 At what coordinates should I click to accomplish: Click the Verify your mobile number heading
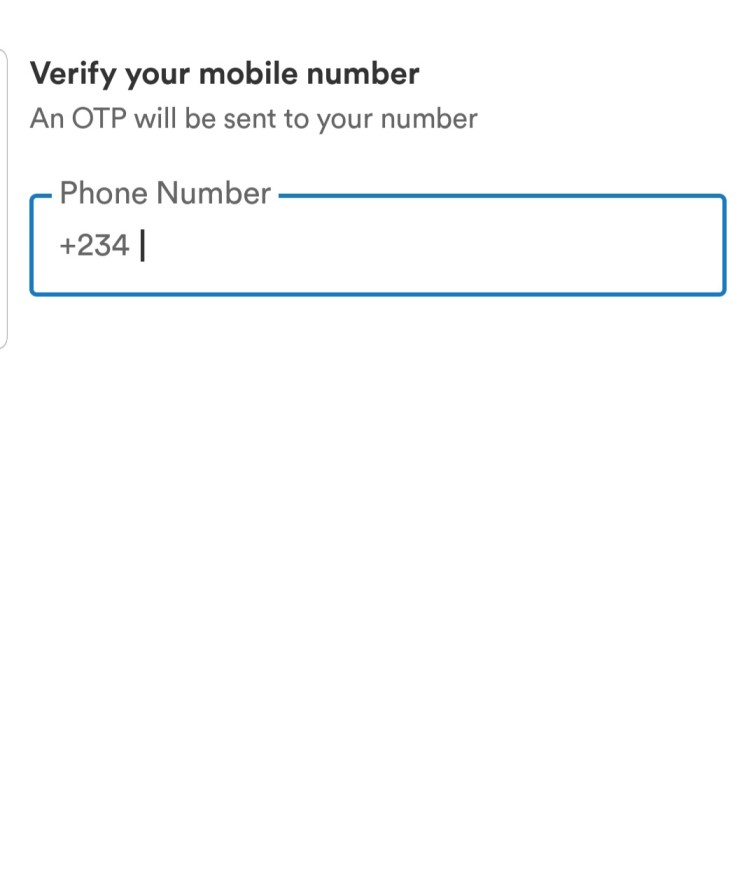[225, 72]
